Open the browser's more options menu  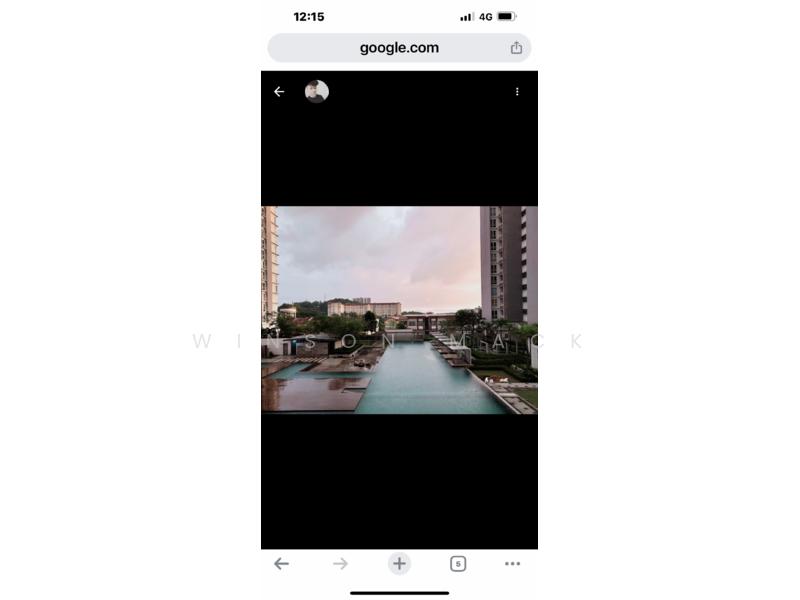click(512, 564)
